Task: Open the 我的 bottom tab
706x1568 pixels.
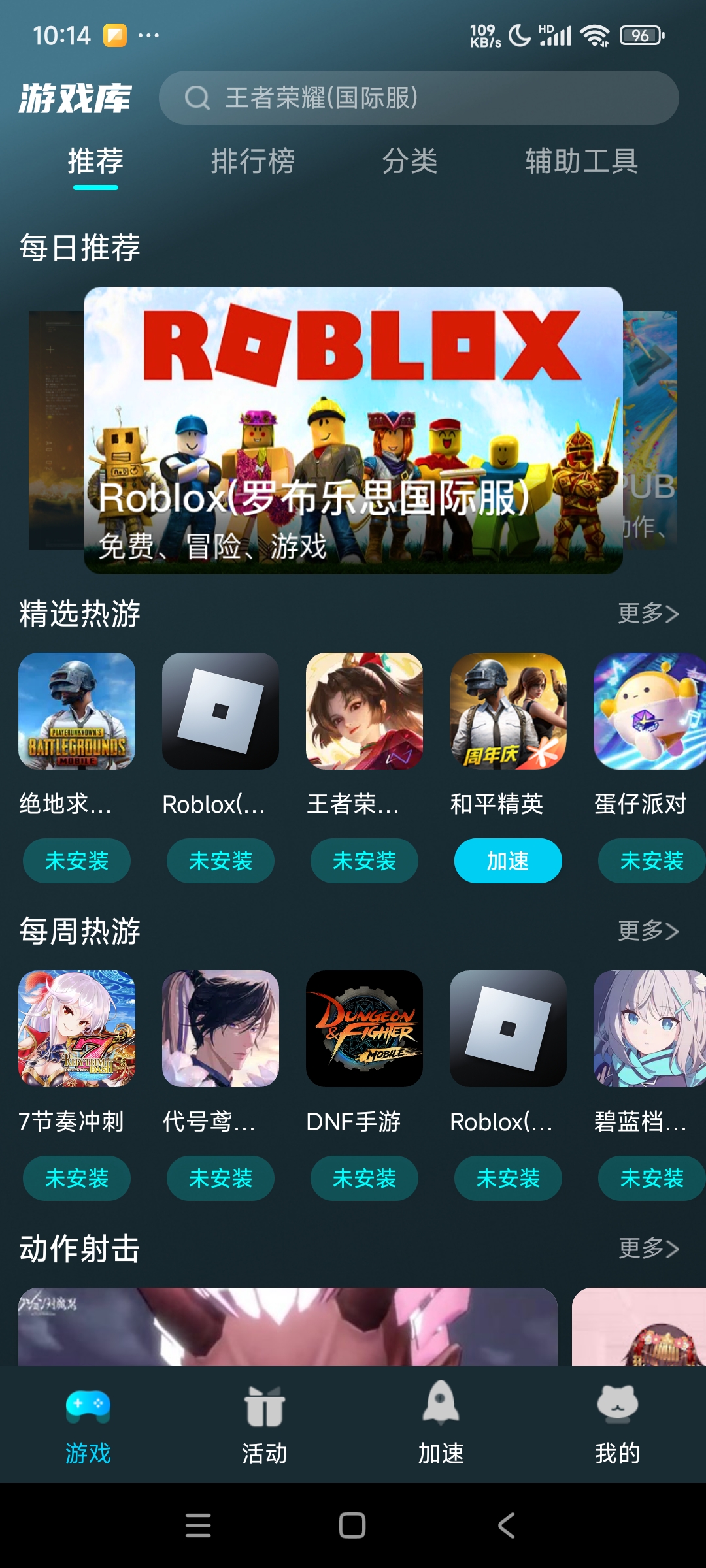Action: point(618,1424)
